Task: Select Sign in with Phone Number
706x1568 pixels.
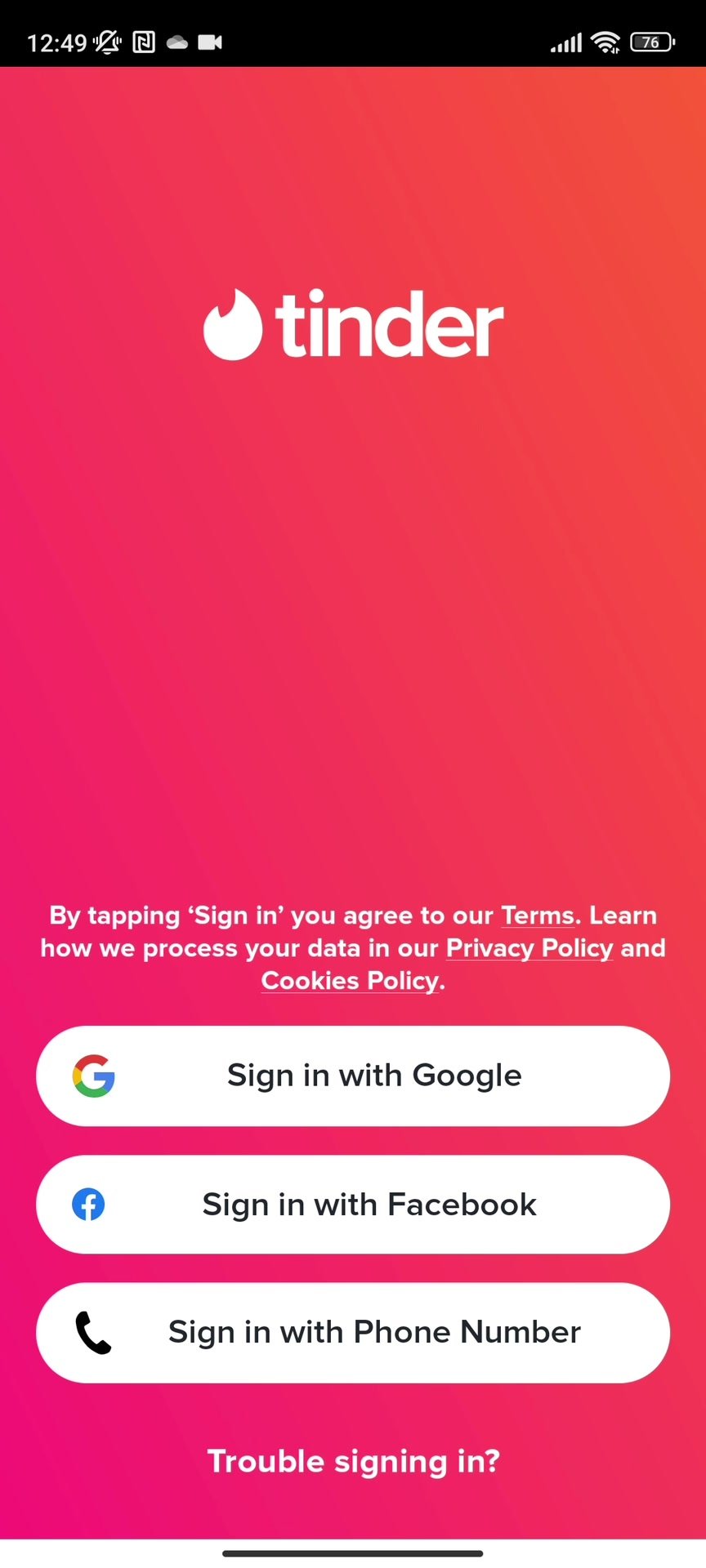Action: coord(353,1332)
